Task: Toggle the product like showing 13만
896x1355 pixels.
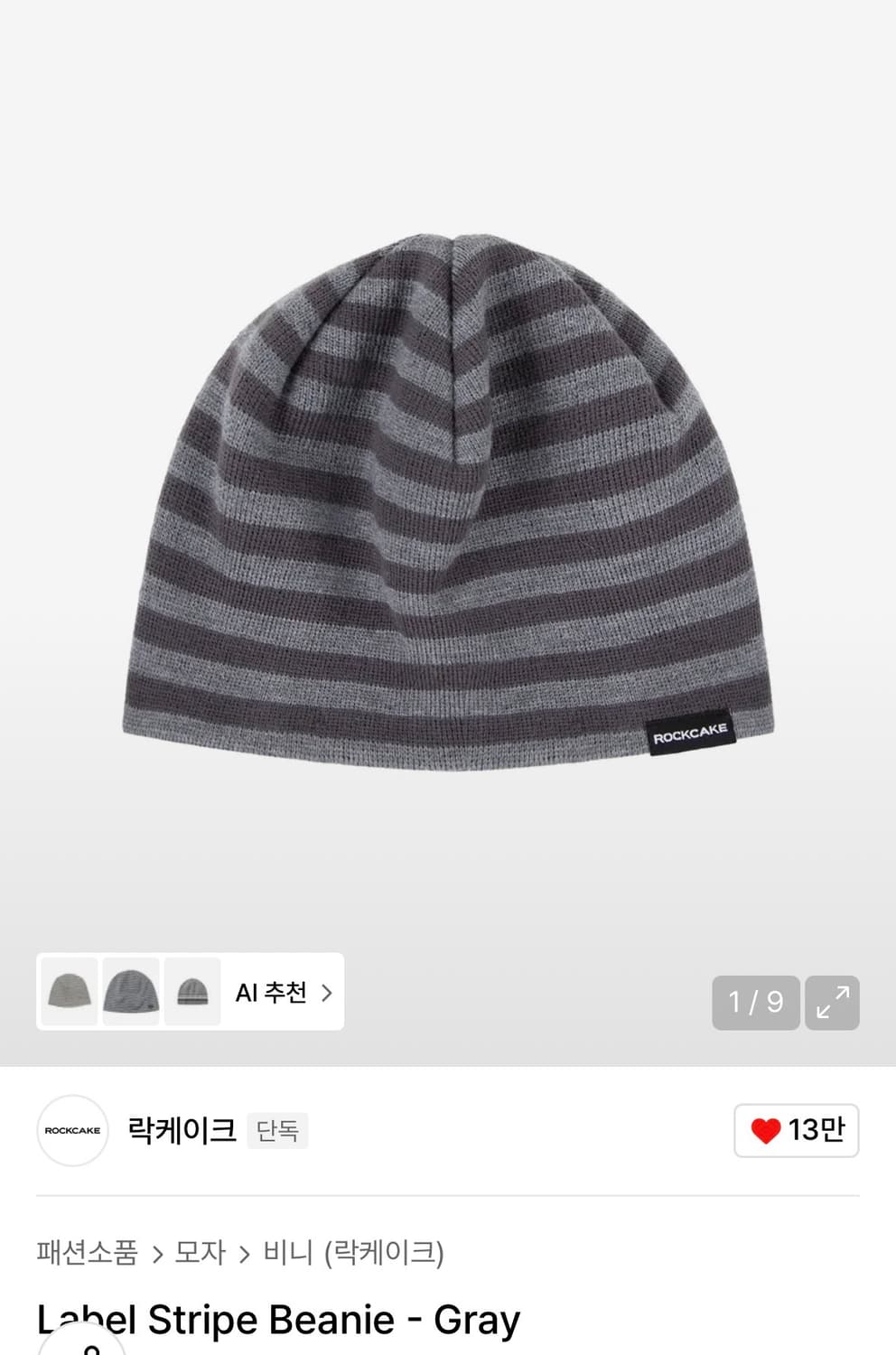Action: (796, 1130)
